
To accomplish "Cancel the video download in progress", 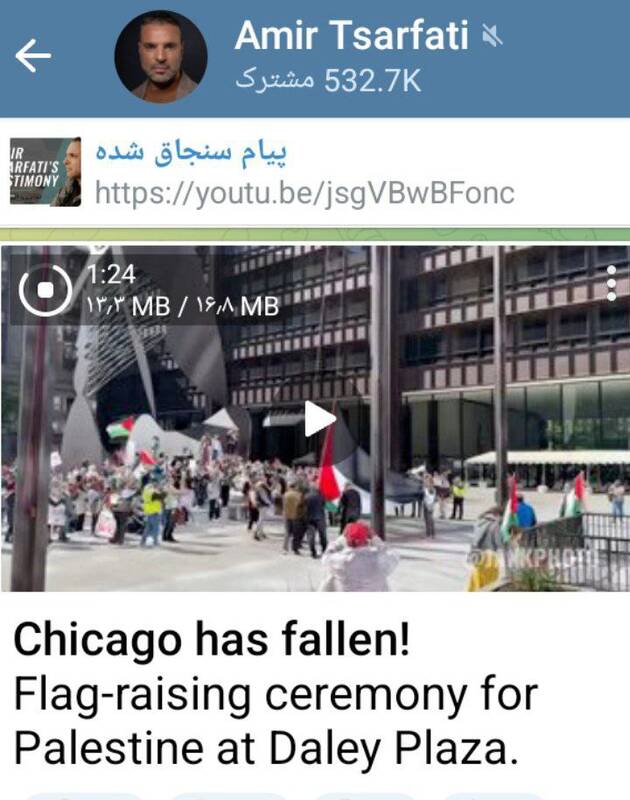I will pyautogui.click(x=46, y=290).
